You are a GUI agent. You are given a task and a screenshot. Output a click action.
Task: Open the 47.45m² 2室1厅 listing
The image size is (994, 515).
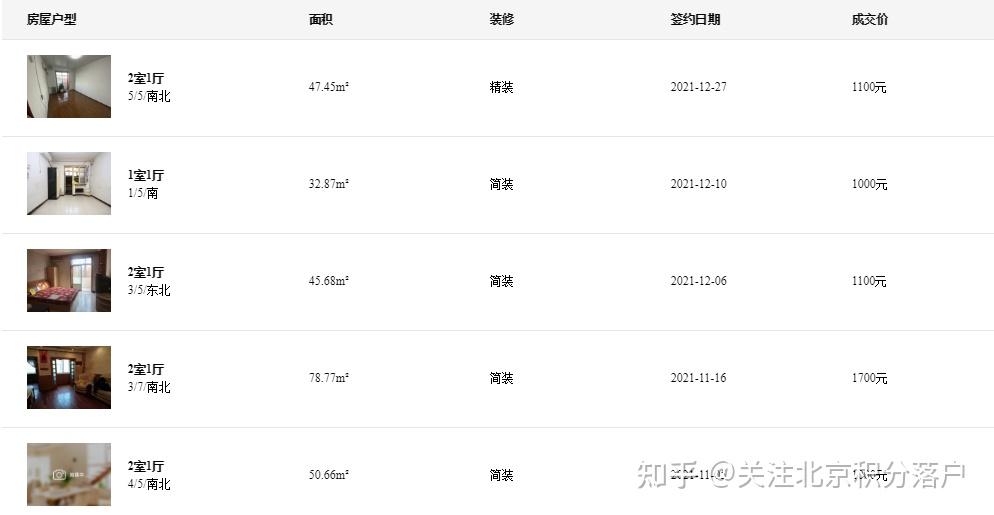(x=145, y=78)
